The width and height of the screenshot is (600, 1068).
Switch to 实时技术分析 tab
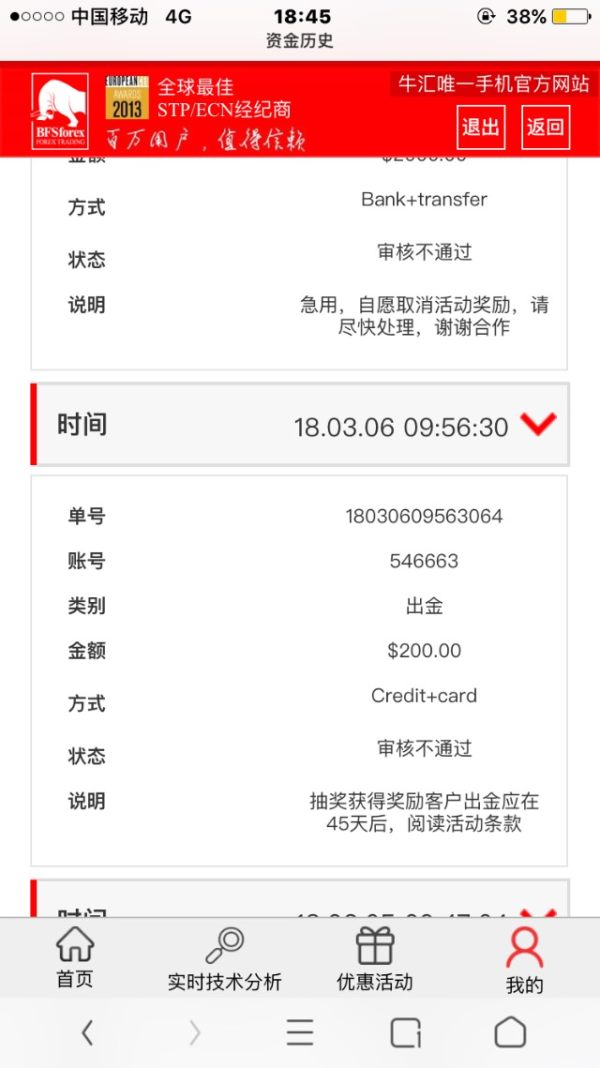[224, 957]
